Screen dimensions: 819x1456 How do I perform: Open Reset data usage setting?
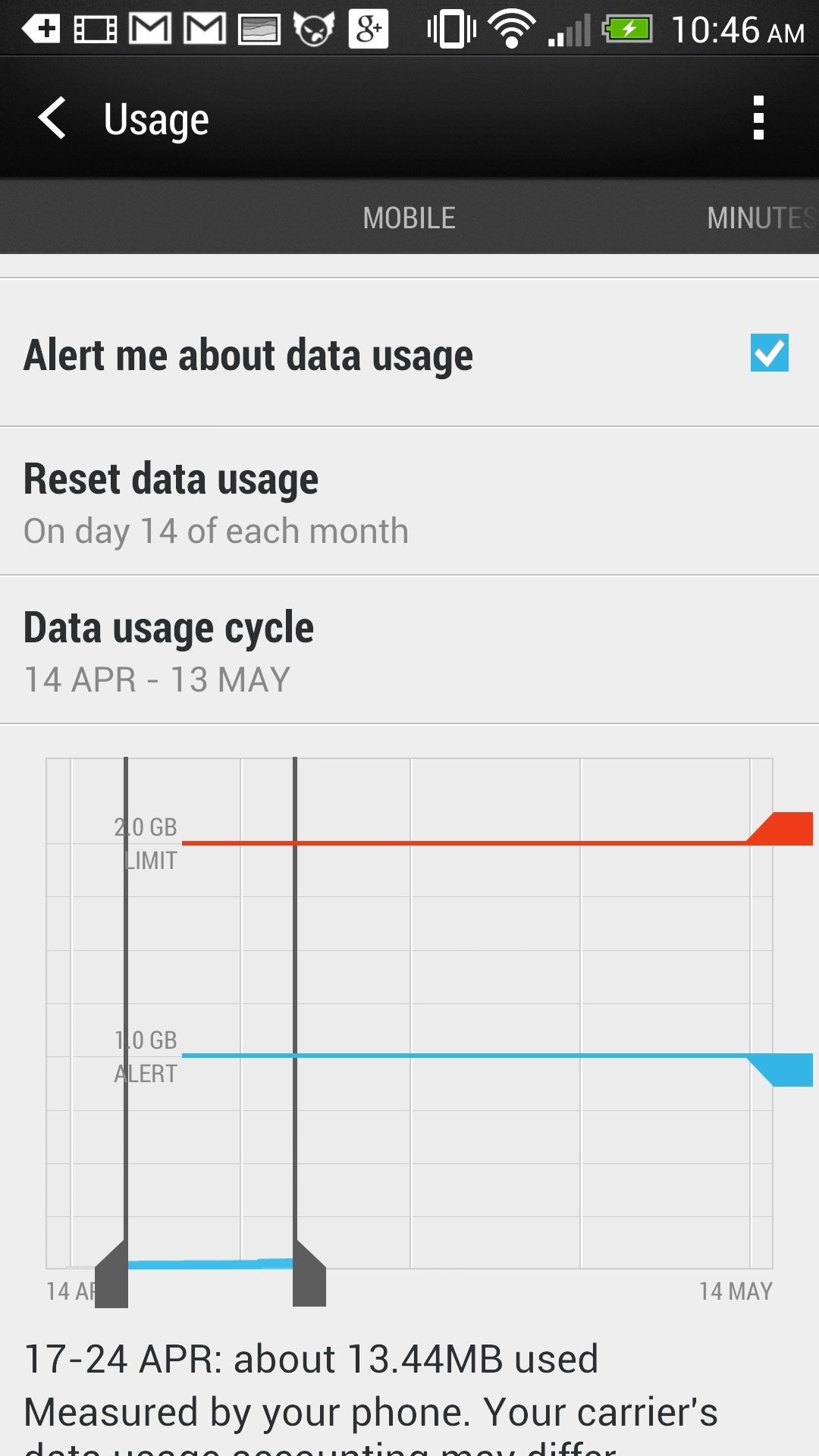409,501
